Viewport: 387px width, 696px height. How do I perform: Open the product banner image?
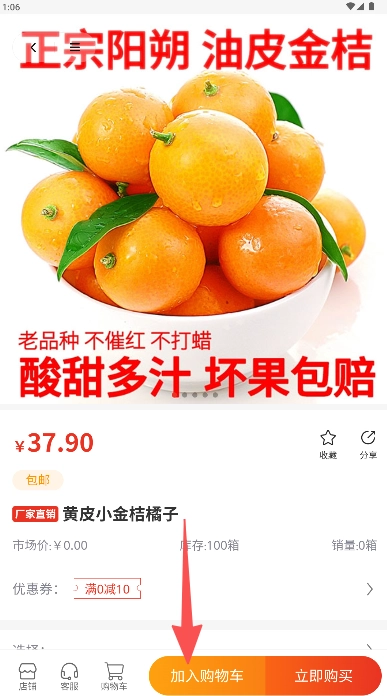tap(194, 209)
